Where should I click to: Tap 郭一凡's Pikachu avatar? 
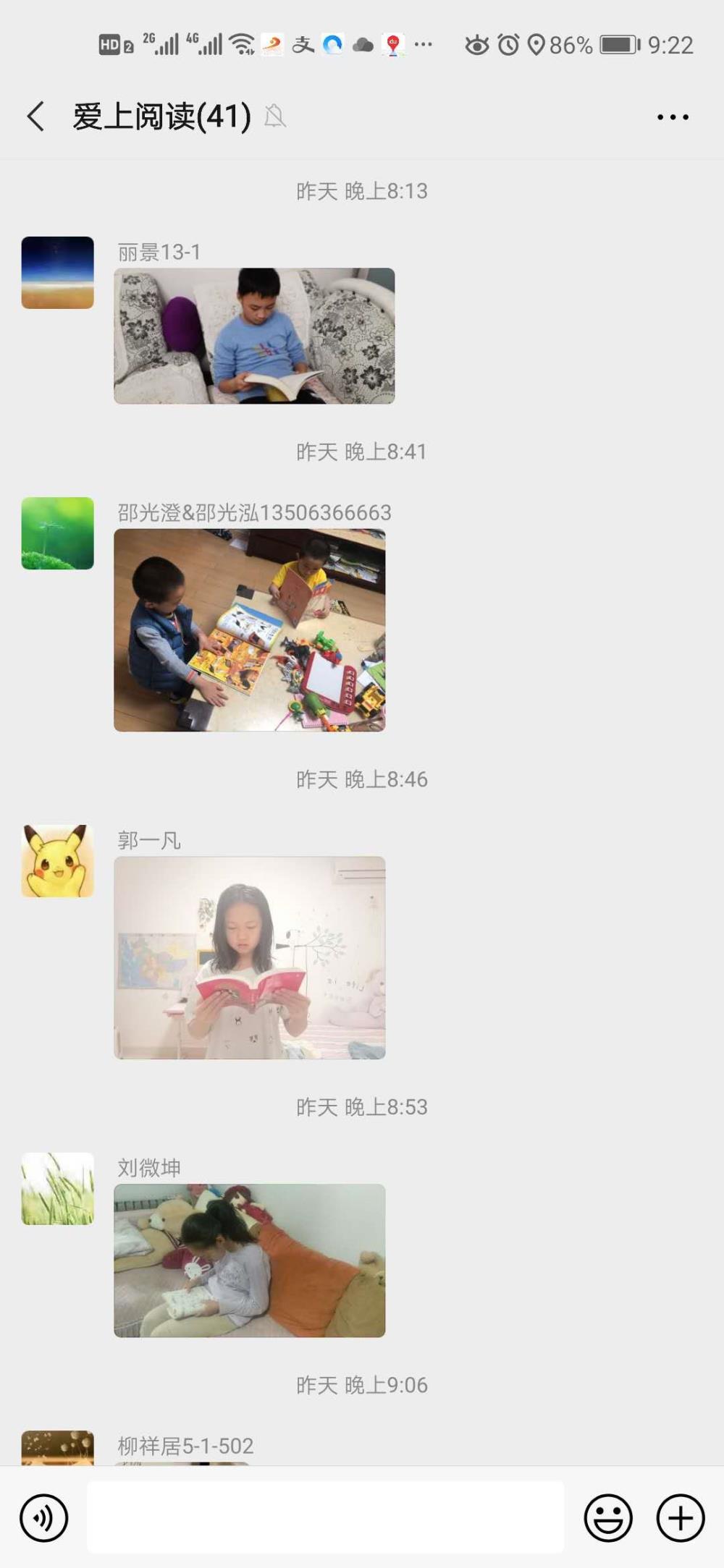point(58,860)
